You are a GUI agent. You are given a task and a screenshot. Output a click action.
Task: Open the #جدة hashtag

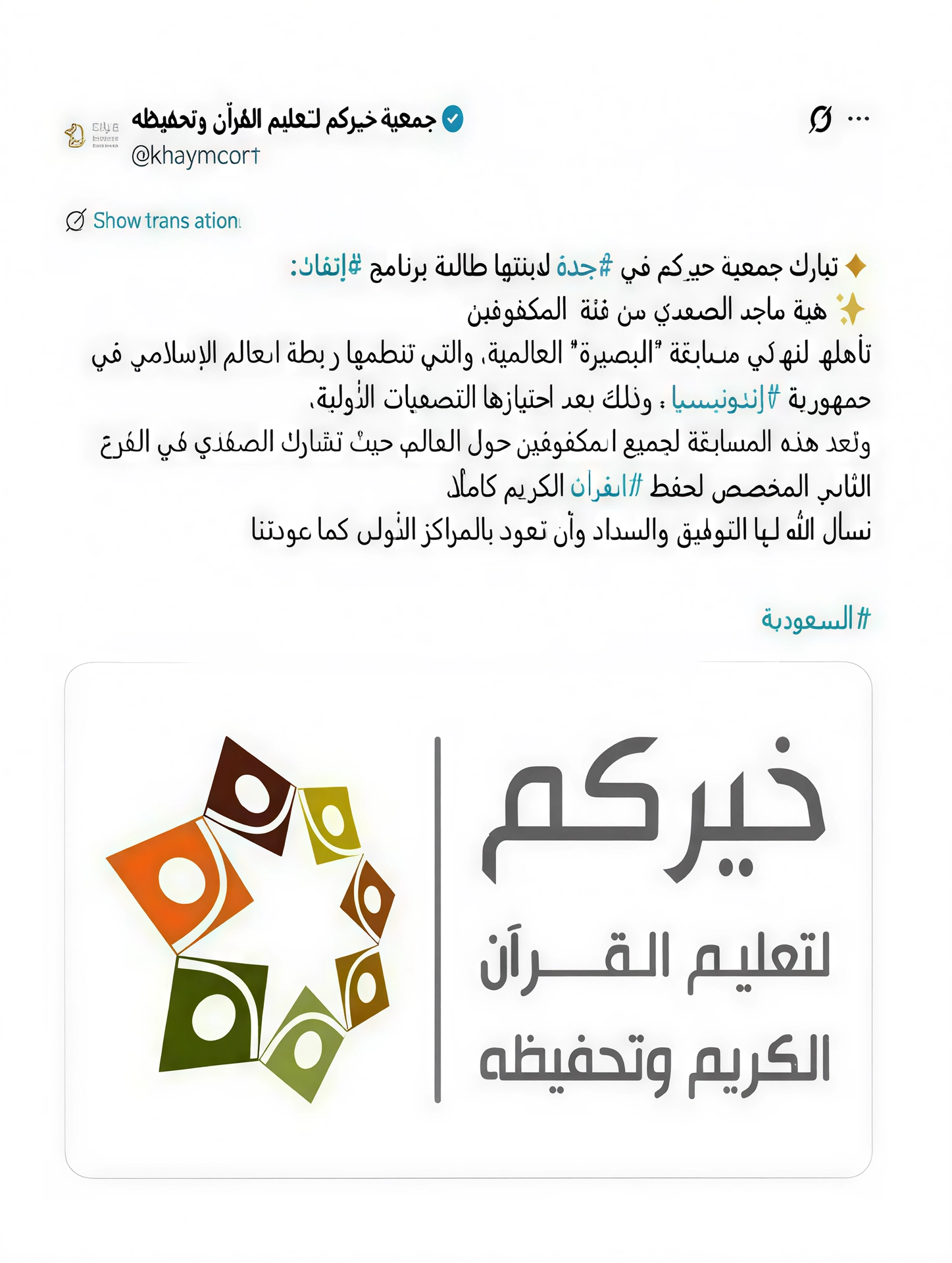pyautogui.click(x=584, y=266)
